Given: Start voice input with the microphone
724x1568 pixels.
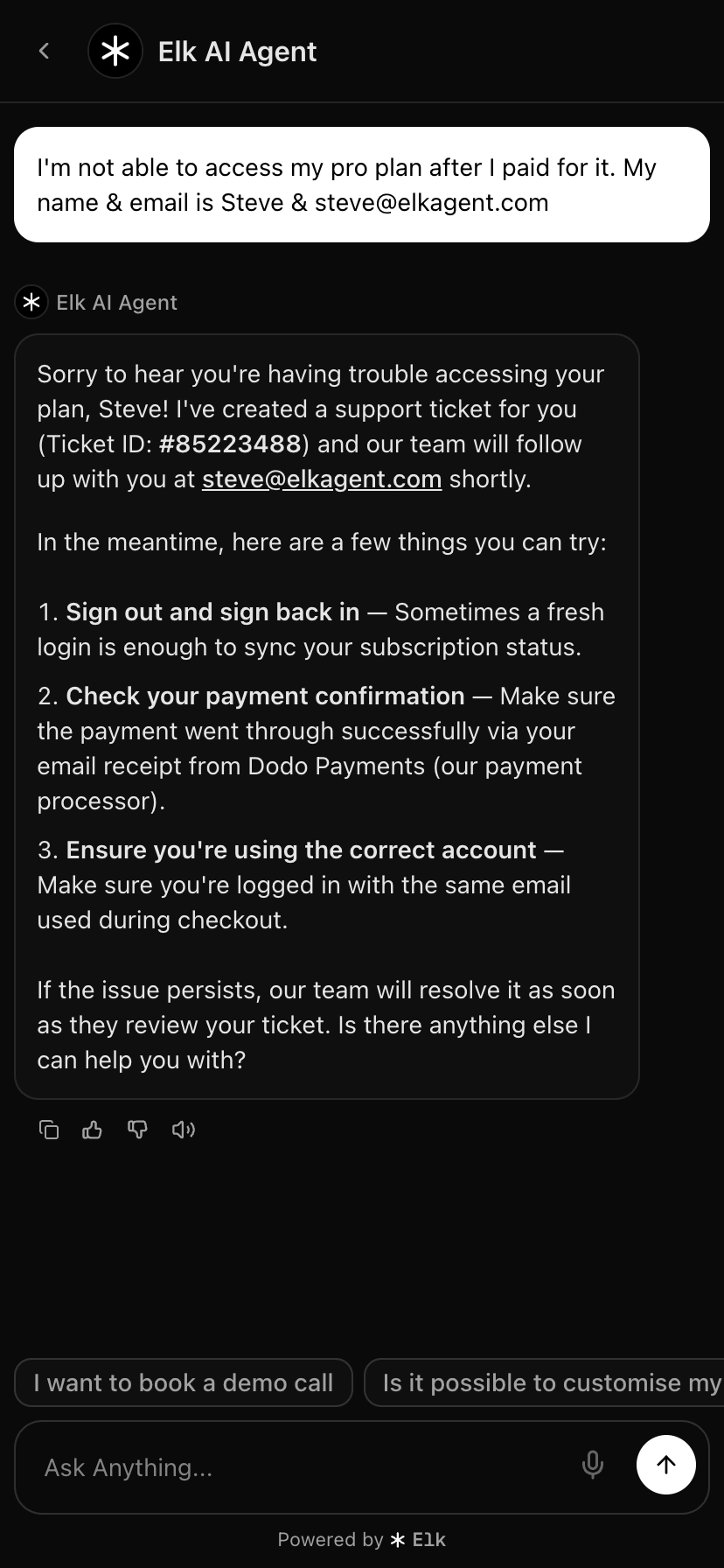Looking at the screenshot, I should (x=592, y=1465).
